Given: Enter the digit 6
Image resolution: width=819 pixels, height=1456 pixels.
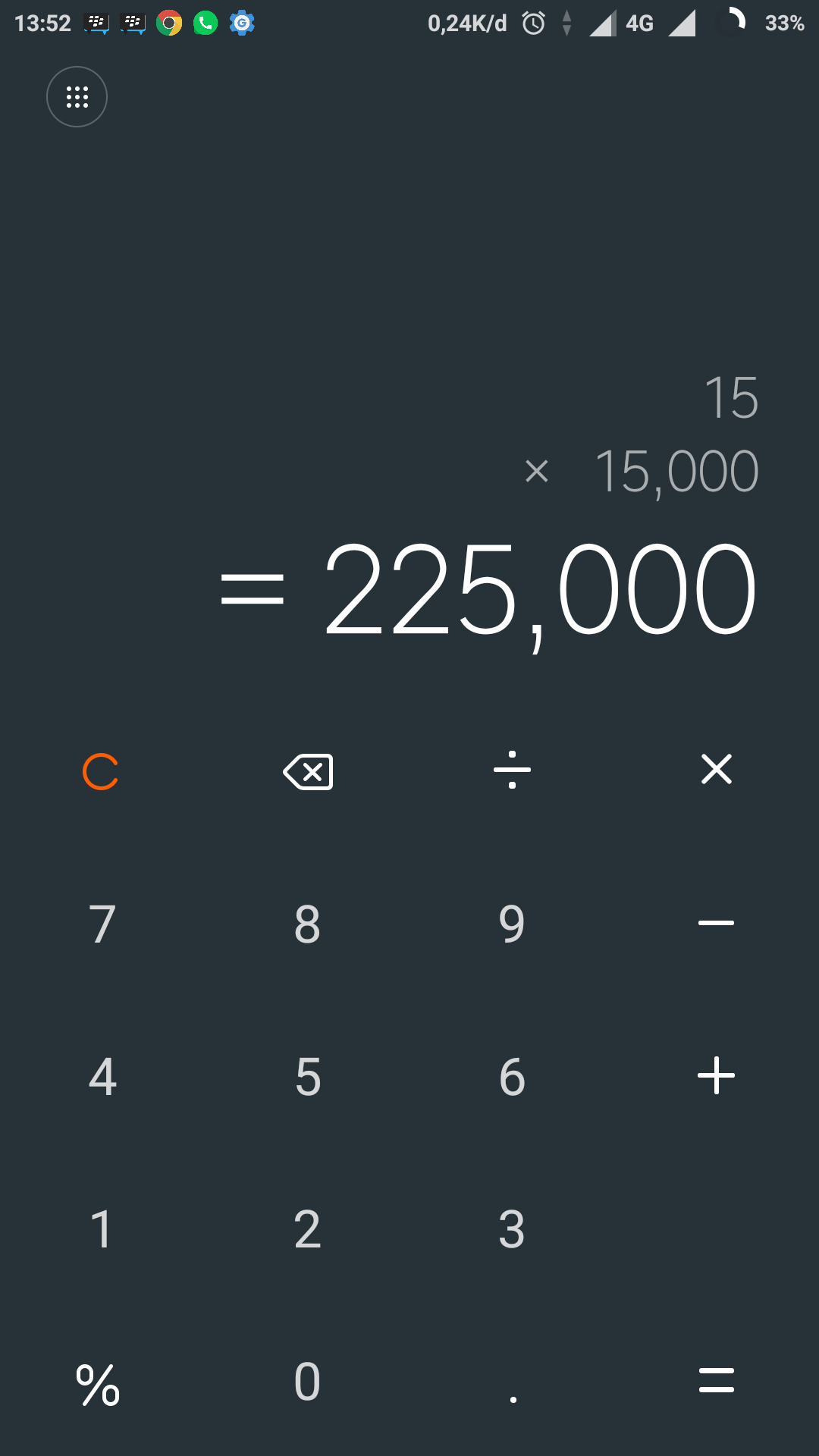Looking at the screenshot, I should [x=512, y=1077].
